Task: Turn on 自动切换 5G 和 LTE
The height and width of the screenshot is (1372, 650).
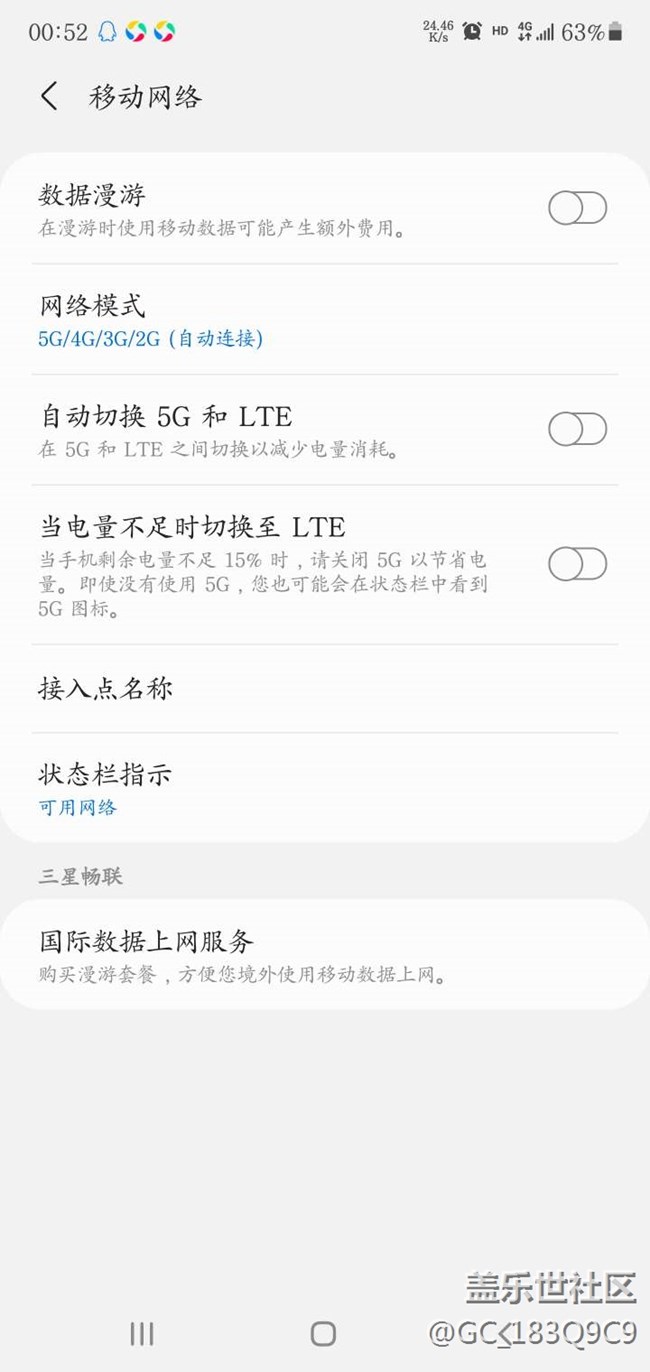Action: [x=577, y=429]
